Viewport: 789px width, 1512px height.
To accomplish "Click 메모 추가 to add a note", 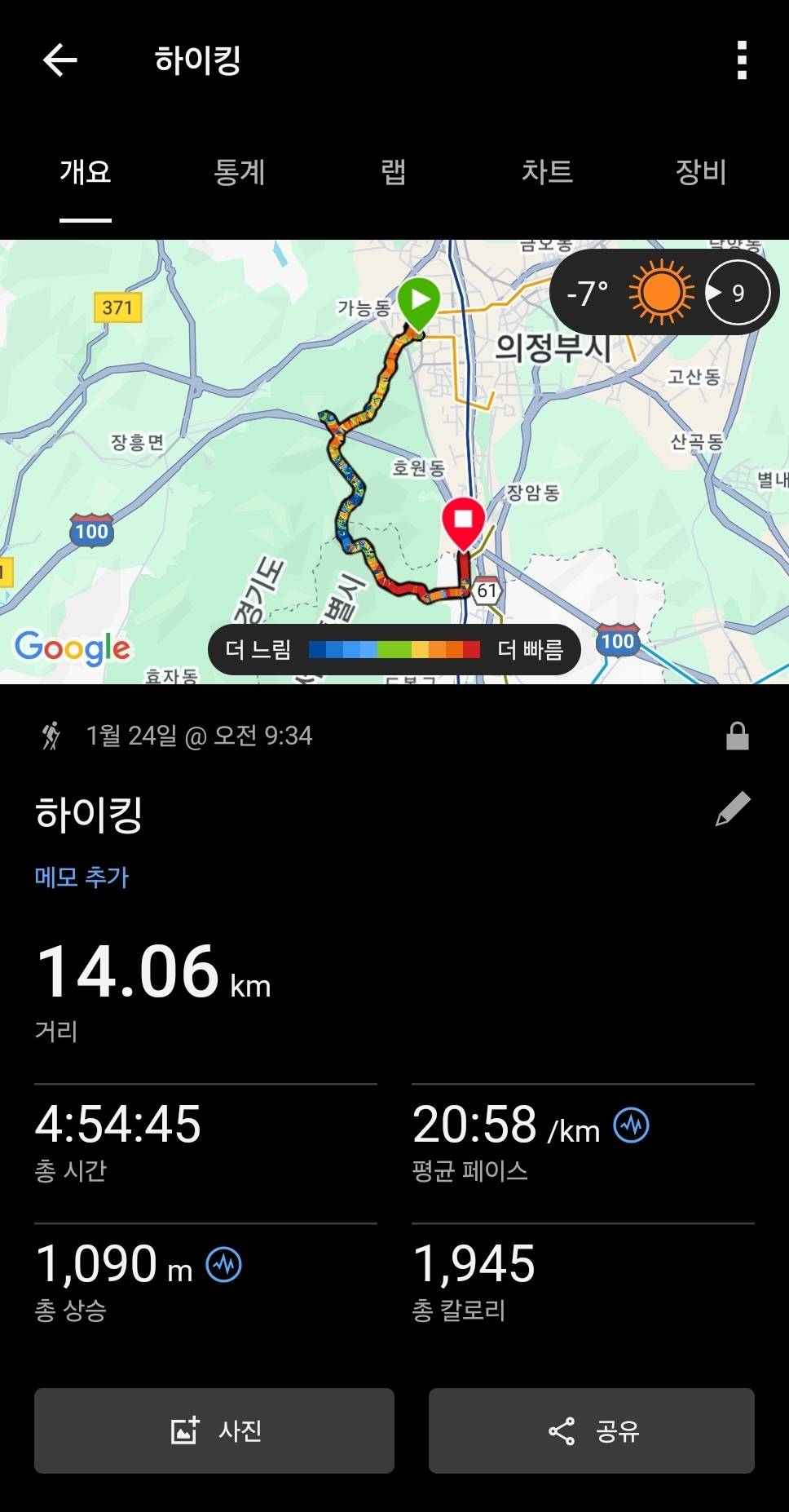I will click(x=79, y=878).
